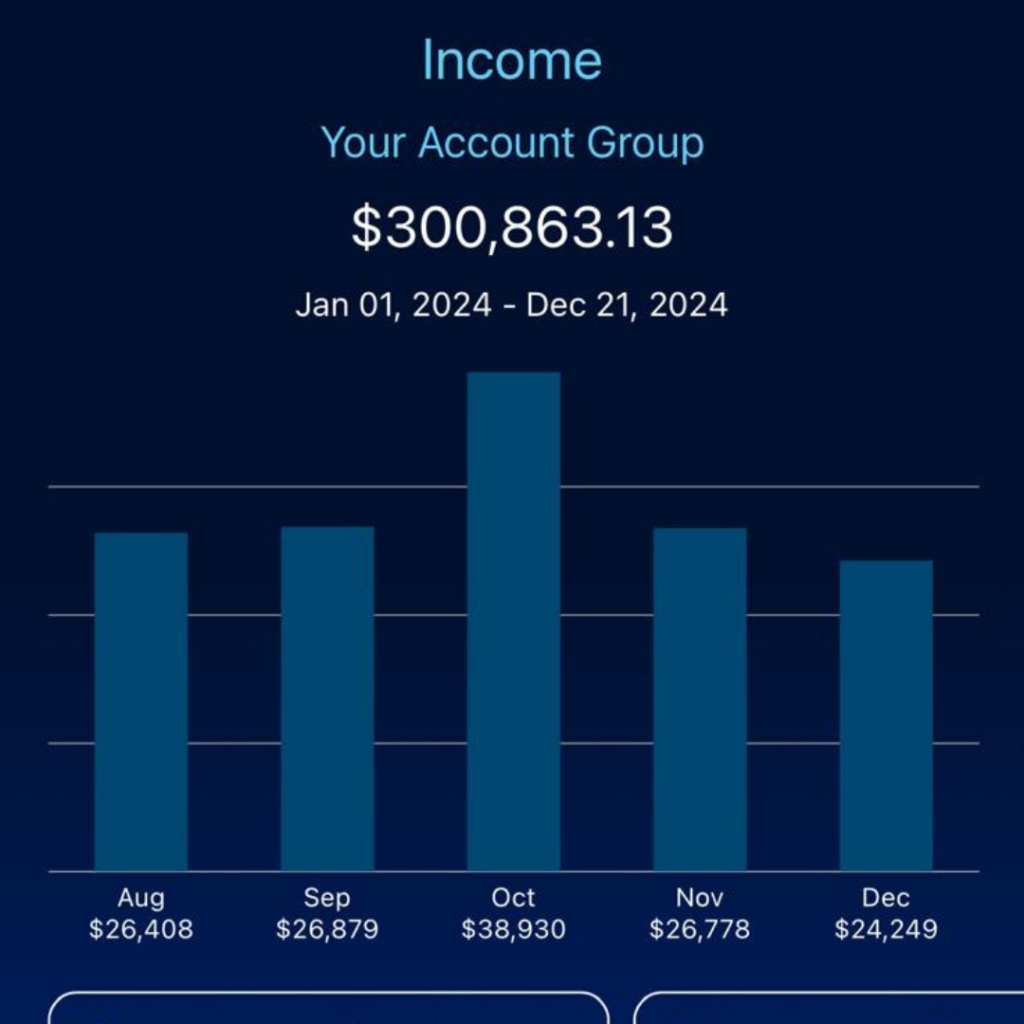The image size is (1024, 1024).
Task: Select the Dec income bar
Action: 885,714
